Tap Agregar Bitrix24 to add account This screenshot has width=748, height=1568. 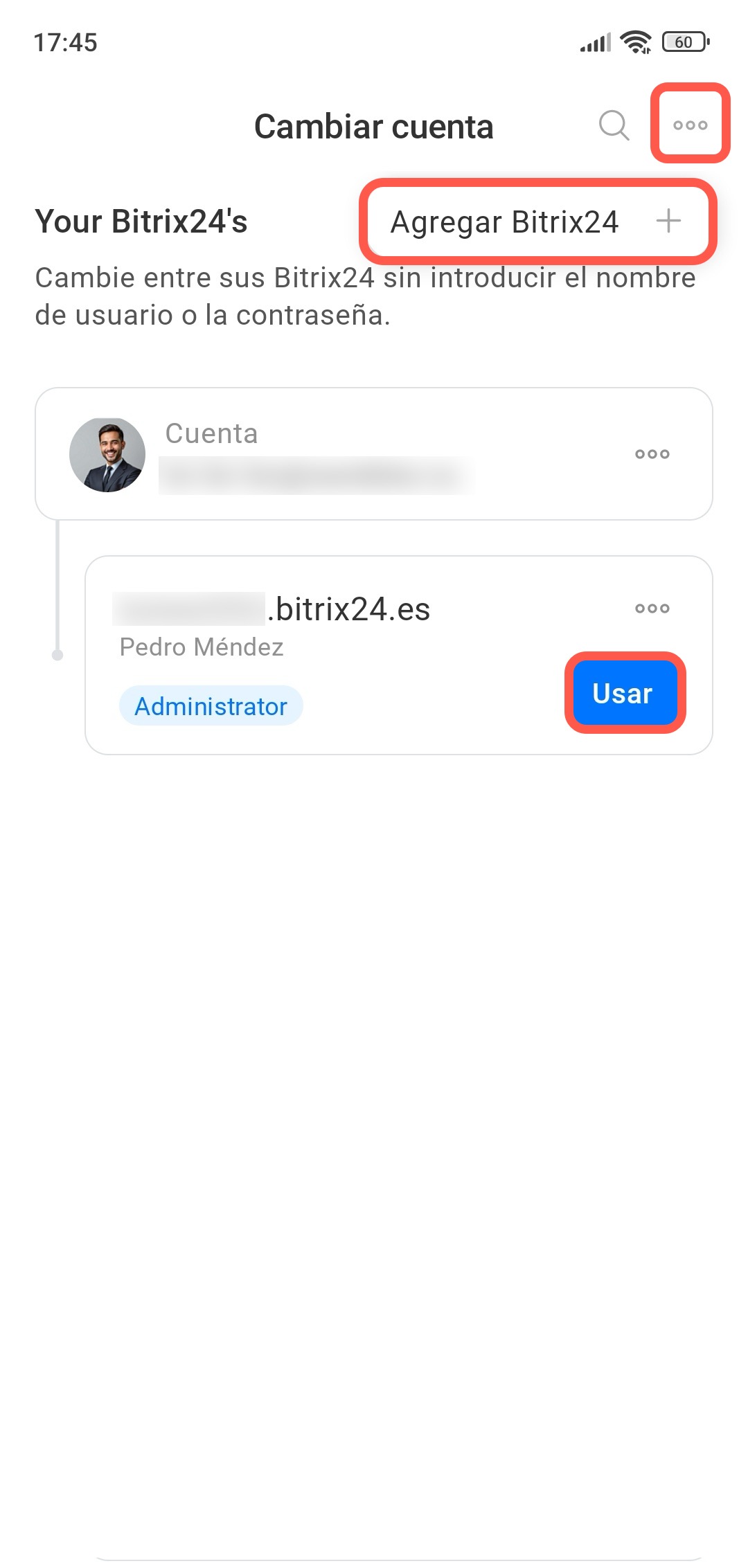(537, 222)
